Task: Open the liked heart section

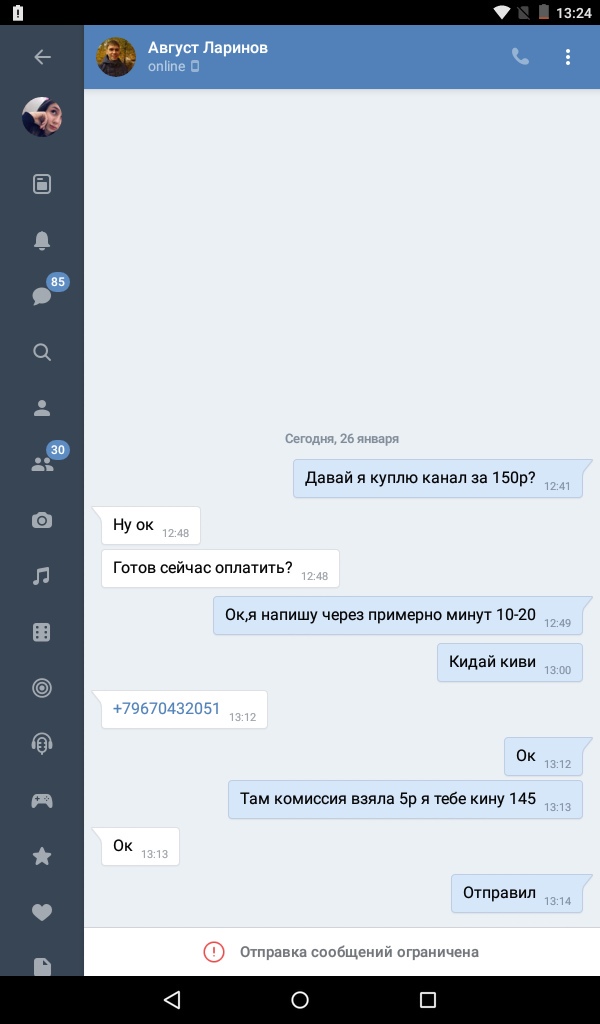Action: pos(42,912)
